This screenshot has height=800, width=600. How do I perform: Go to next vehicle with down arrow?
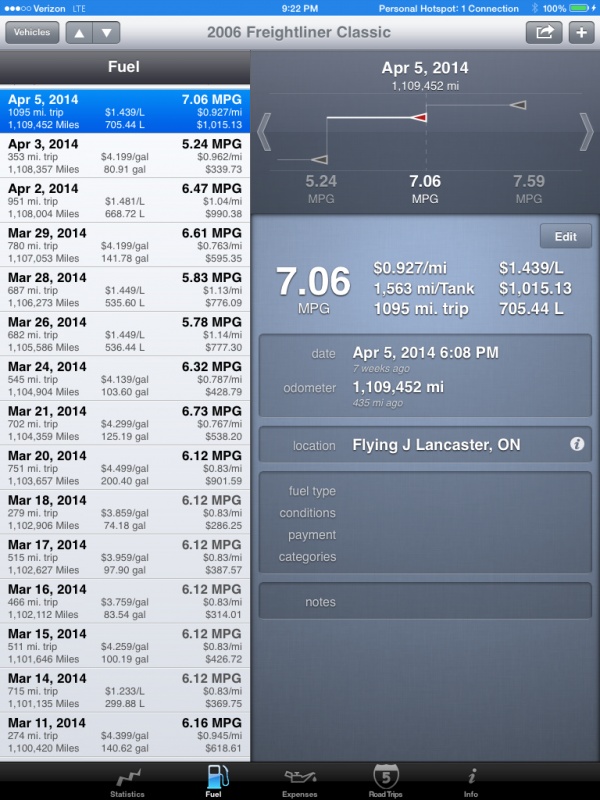(x=106, y=32)
